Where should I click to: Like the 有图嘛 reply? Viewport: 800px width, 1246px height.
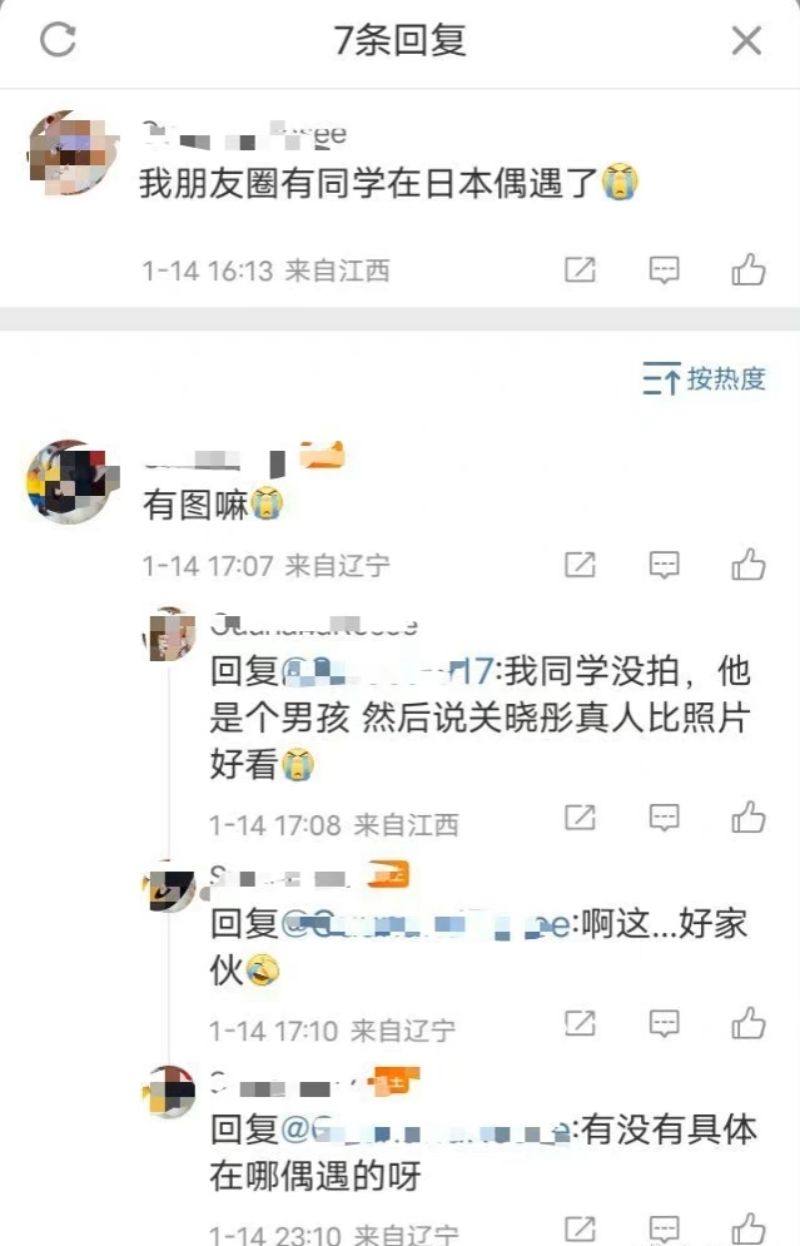click(748, 565)
